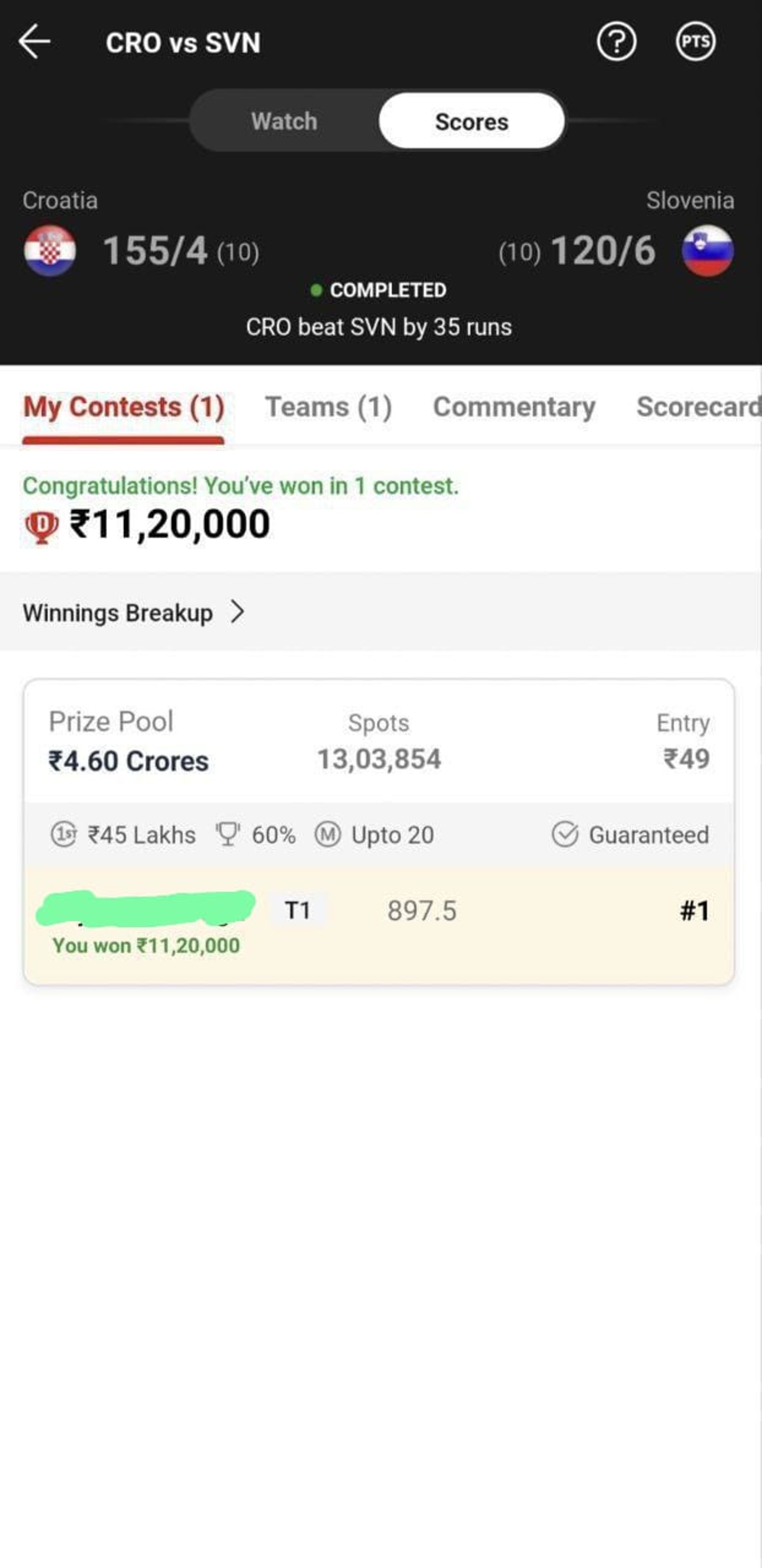View the Scorecard tab
Image resolution: width=762 pixels, height=1568 pixels.
tap(699, 407)
